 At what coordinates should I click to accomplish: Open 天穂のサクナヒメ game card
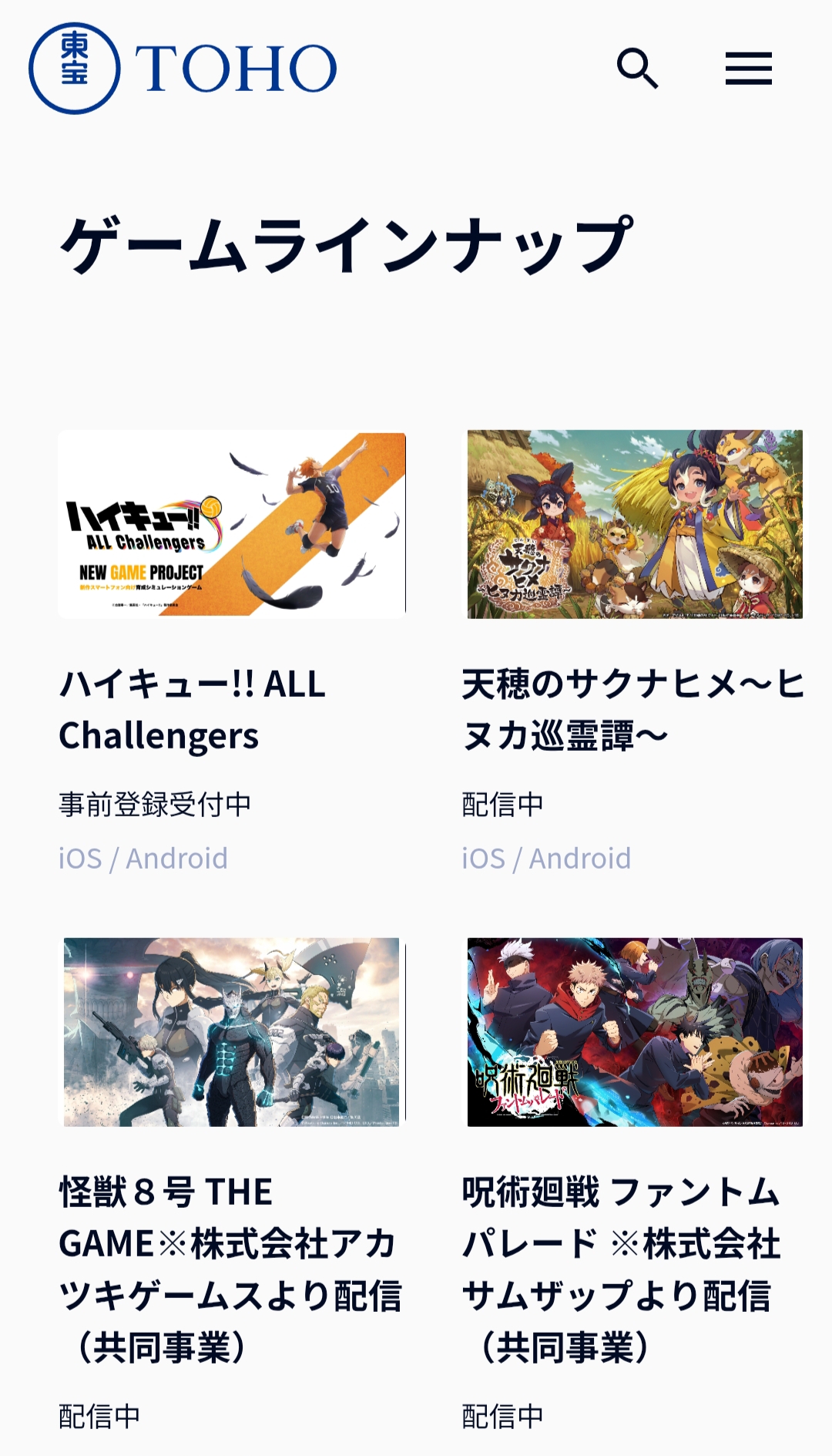(635, 525)
